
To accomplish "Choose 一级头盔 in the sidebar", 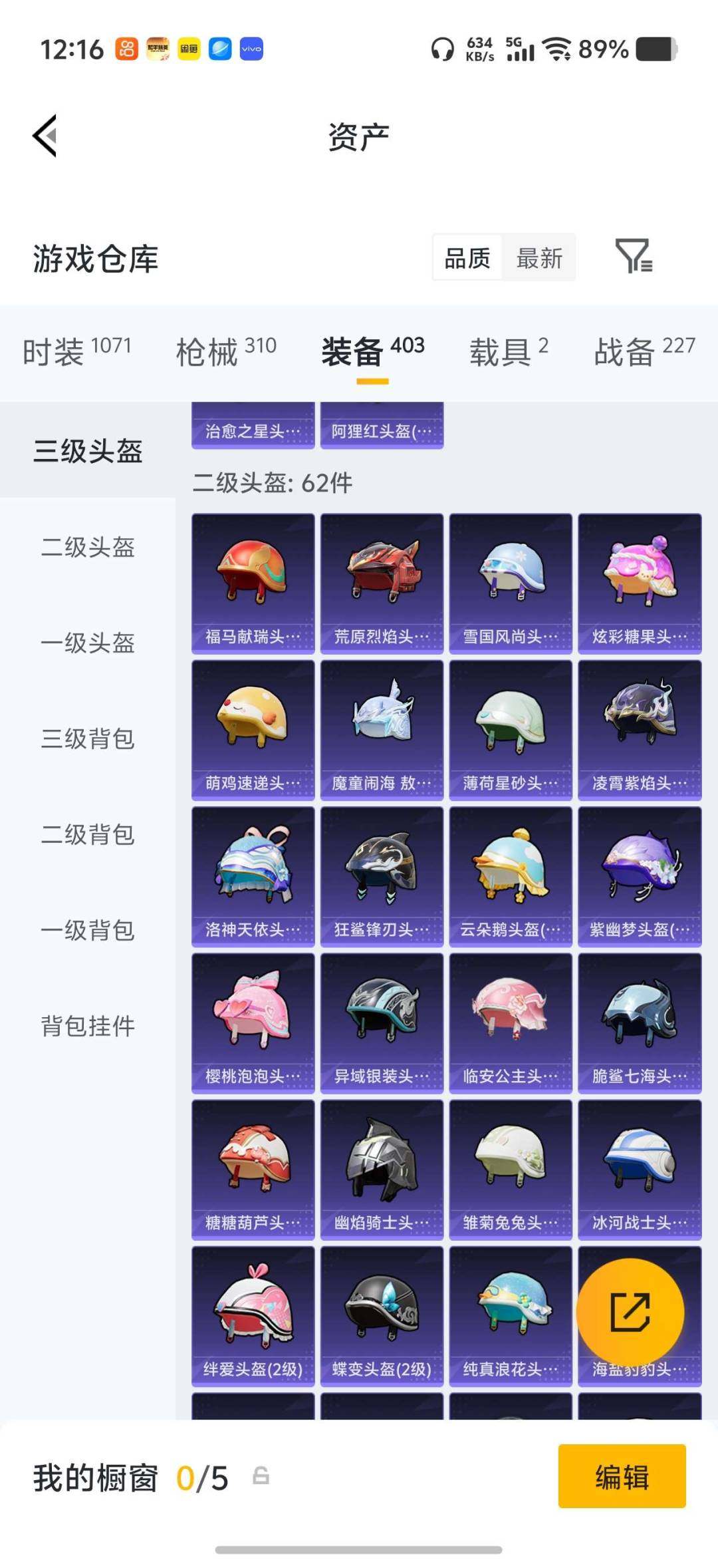I will coord(87,645).
